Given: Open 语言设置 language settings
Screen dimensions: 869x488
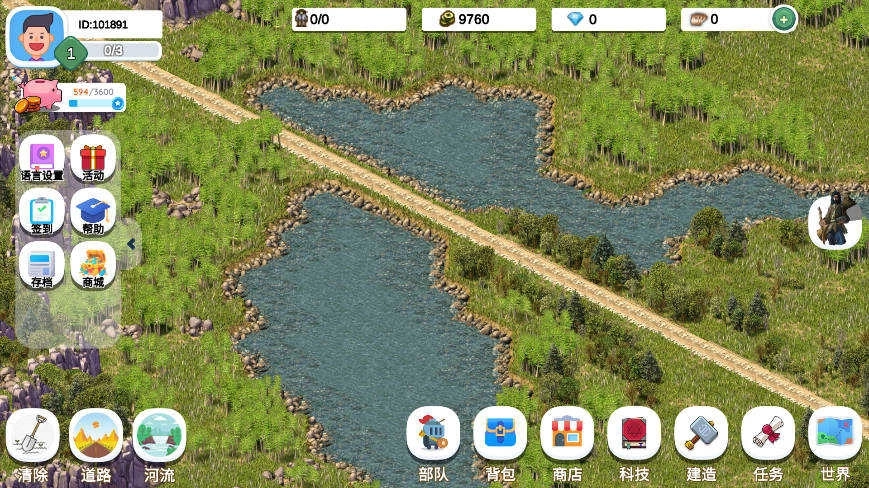Looking at the screenshot, I should (x=42, y=157).
